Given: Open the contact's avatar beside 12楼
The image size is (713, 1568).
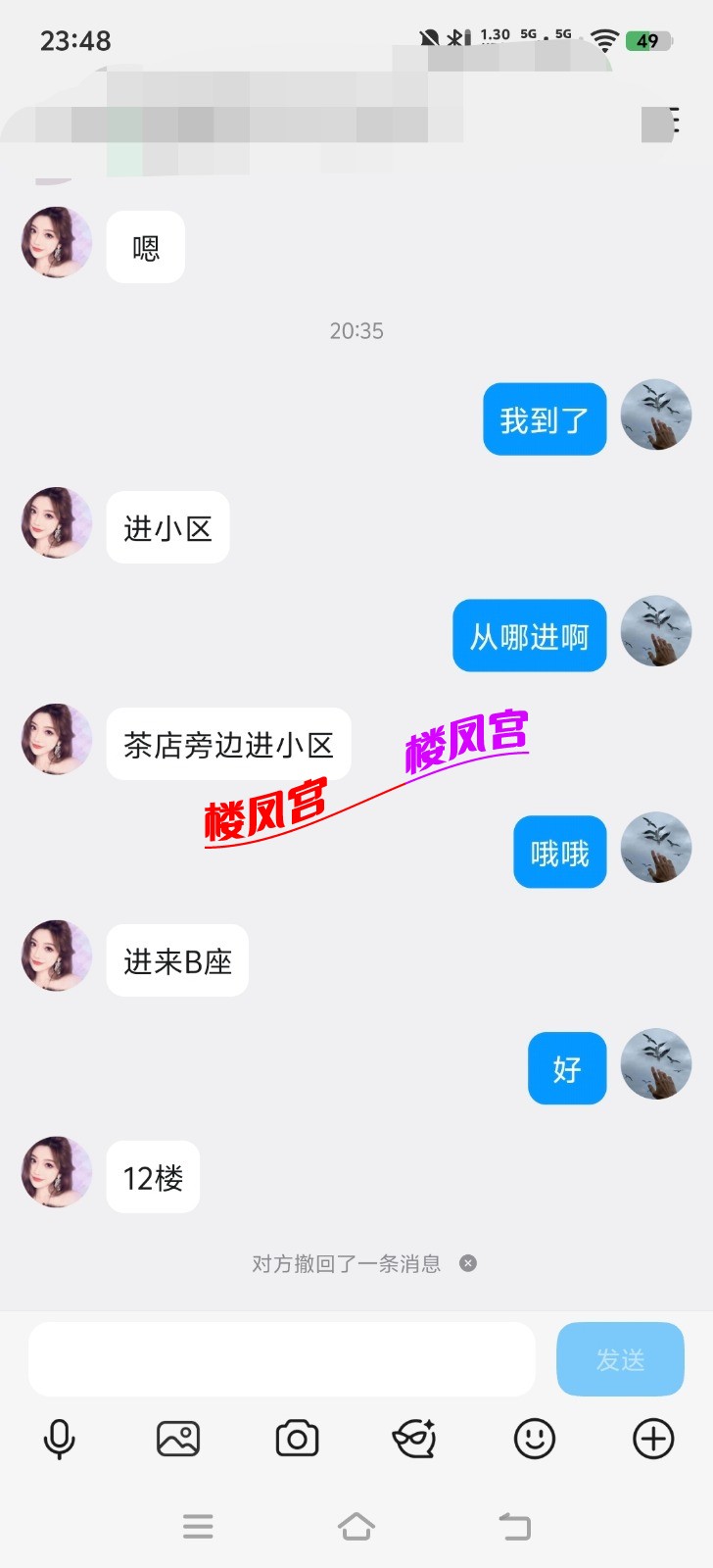Looking at the screenshot, I should coord(57,1172).
